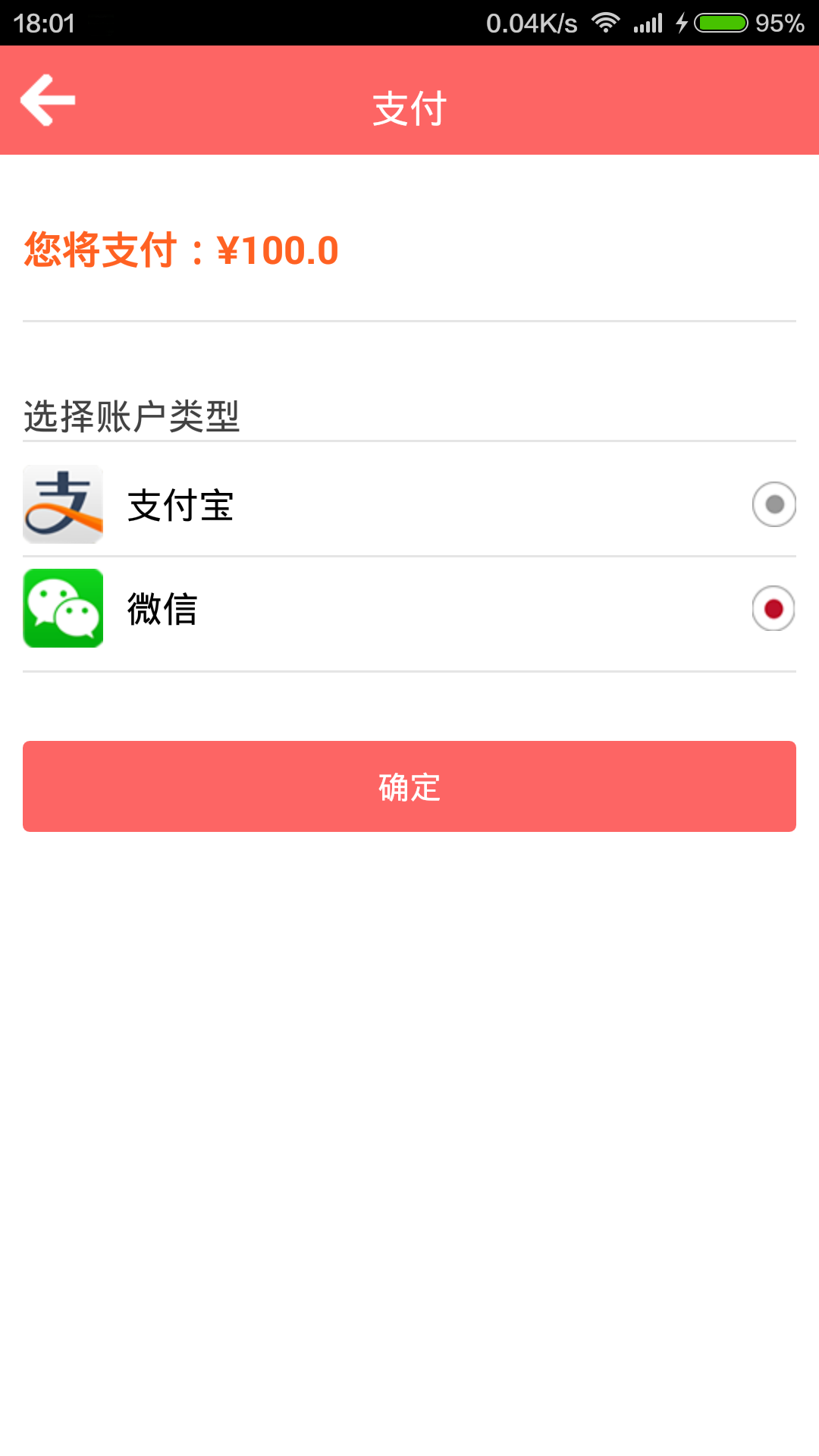This screenshot has width=819, height=1456.
Task: Click the WeChat (微信) app icon
Action: (63, 608)
